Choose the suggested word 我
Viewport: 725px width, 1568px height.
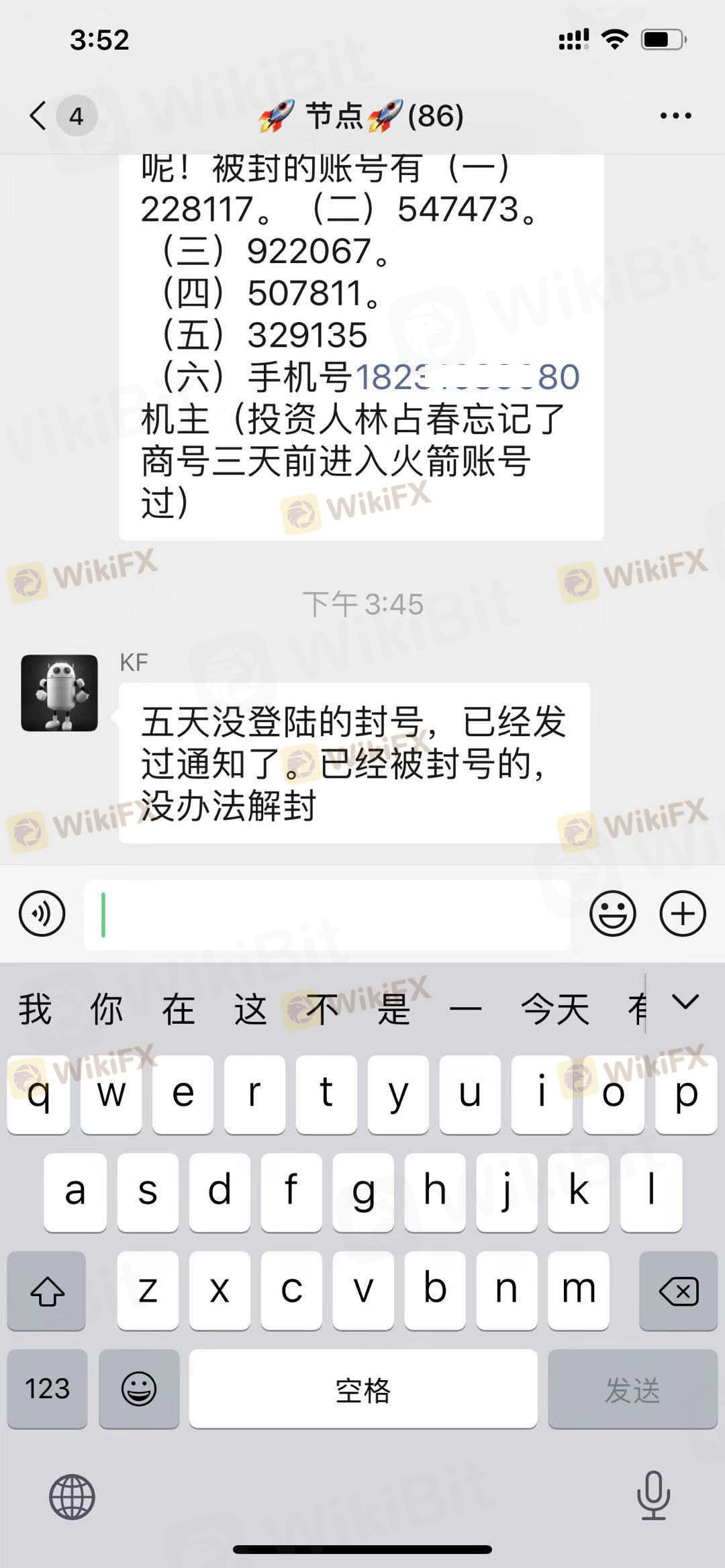click(35, 1010)
